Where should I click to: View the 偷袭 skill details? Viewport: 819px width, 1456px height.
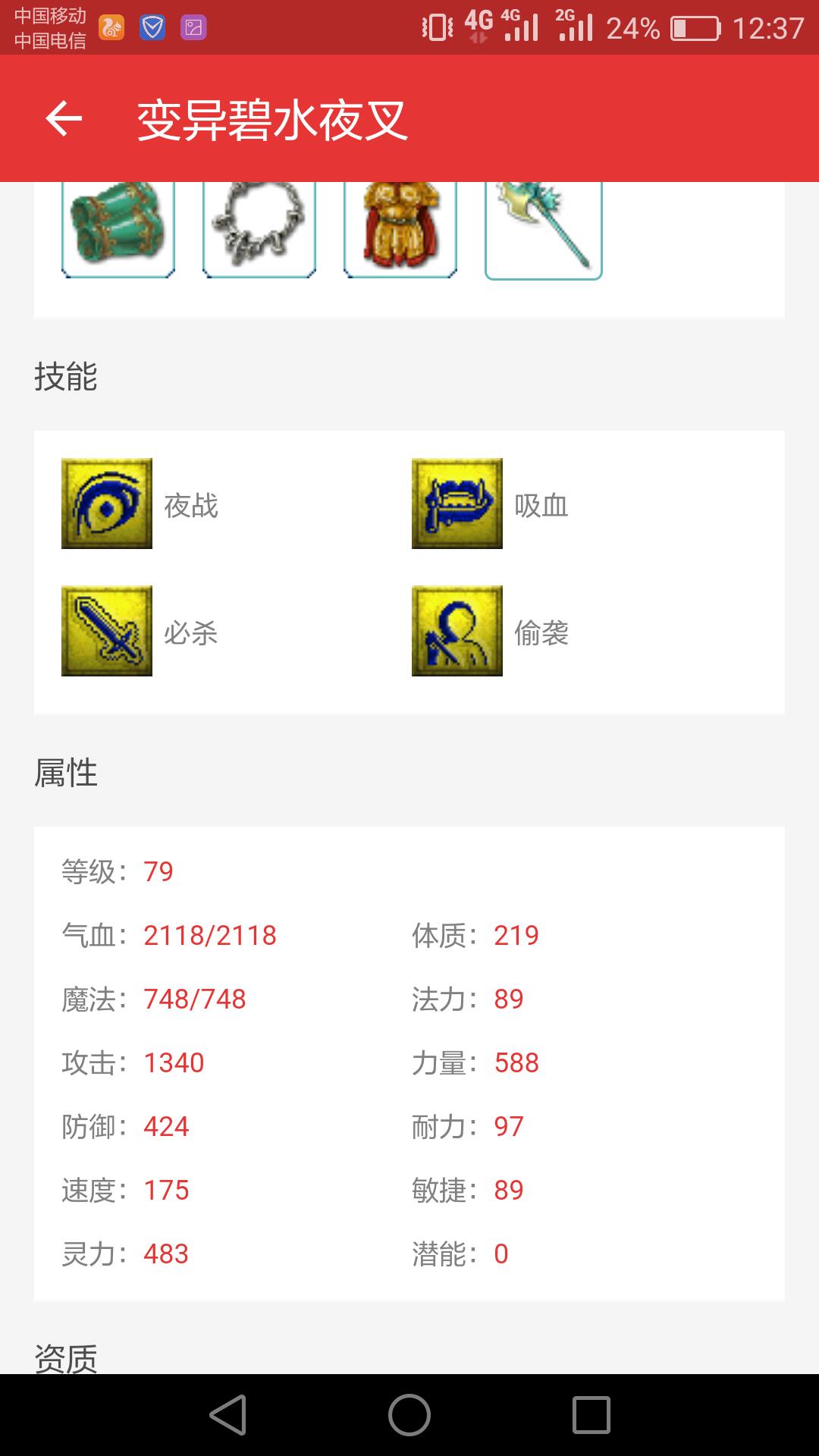(457, 631)
